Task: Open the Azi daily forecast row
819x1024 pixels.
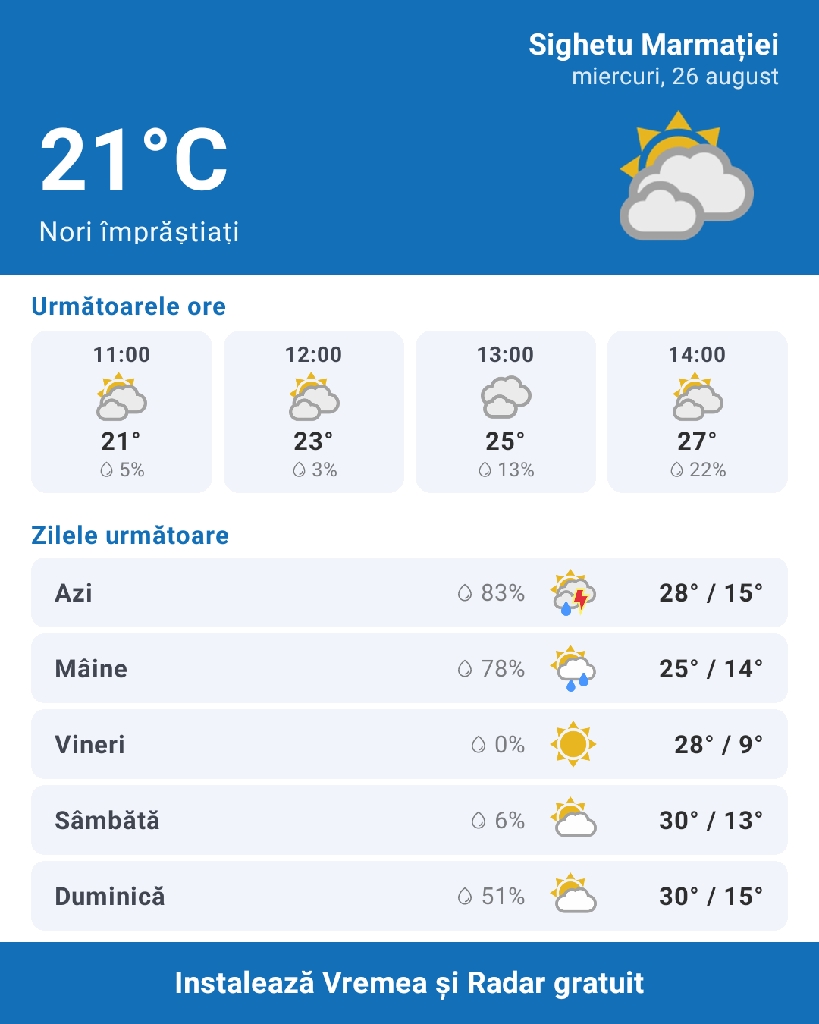Action: (410, 593)
